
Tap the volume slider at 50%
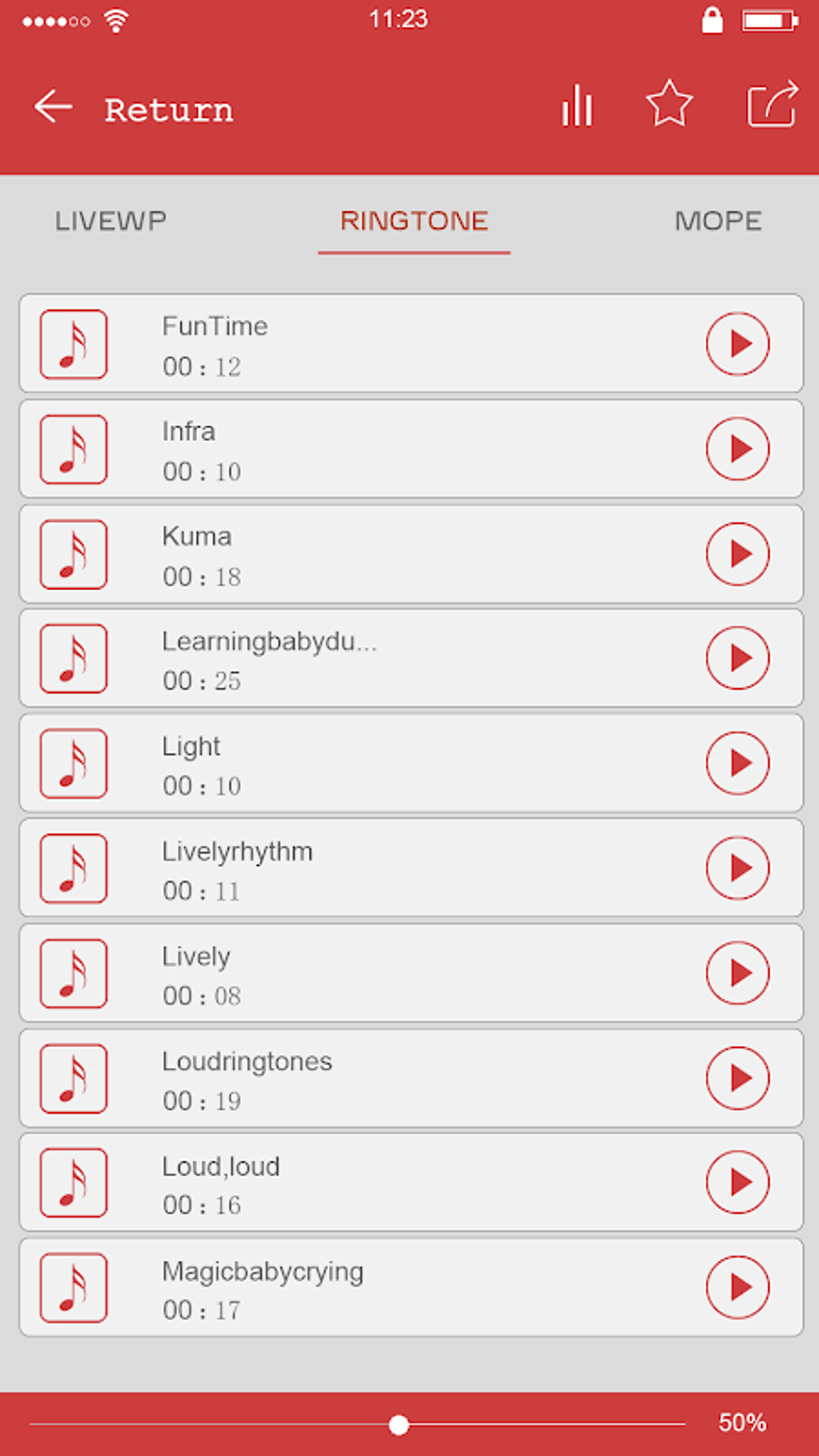point(399,1425)
